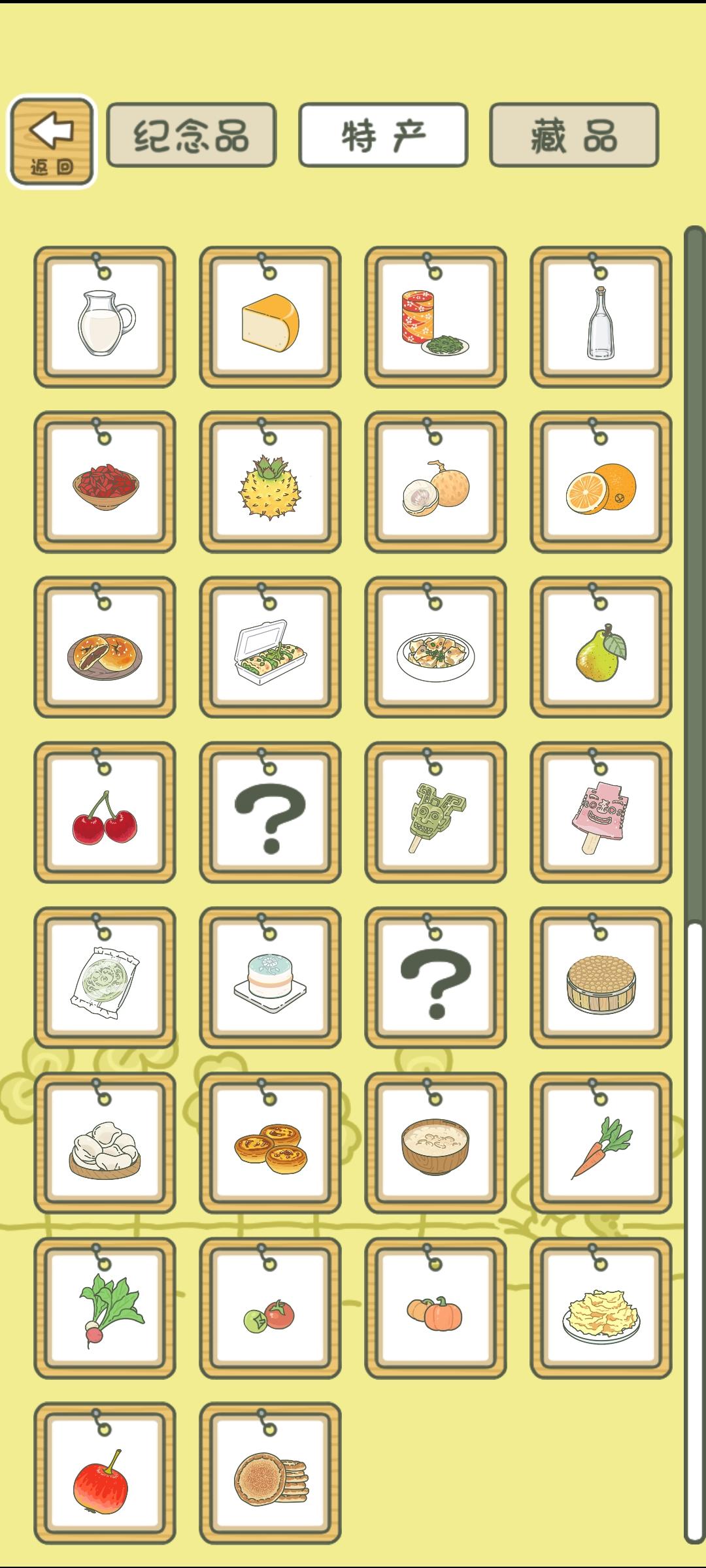
Task: Open the basket of dumplings
Action: click(105, 1143)
